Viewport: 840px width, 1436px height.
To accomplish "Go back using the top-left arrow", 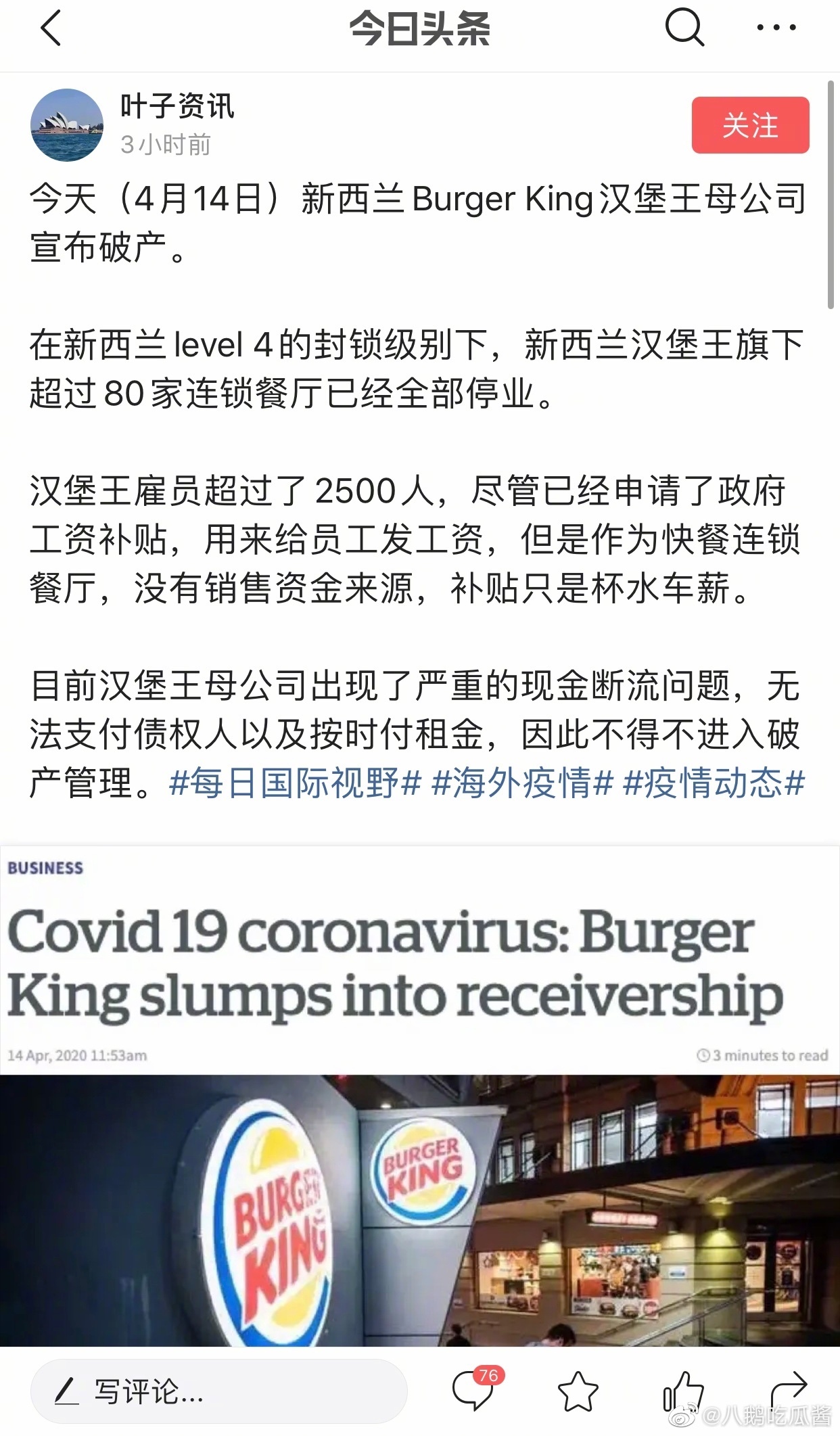I will [x=51, y=28].
